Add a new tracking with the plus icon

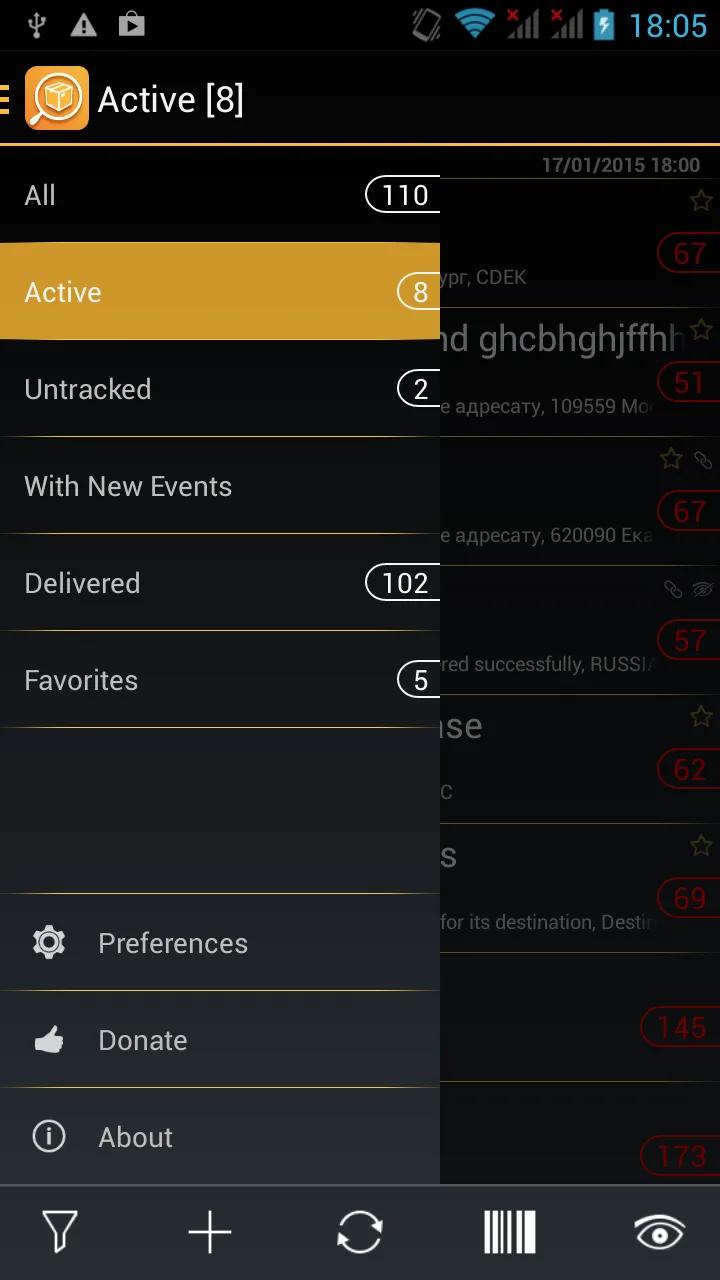[x=209, y=1232]
